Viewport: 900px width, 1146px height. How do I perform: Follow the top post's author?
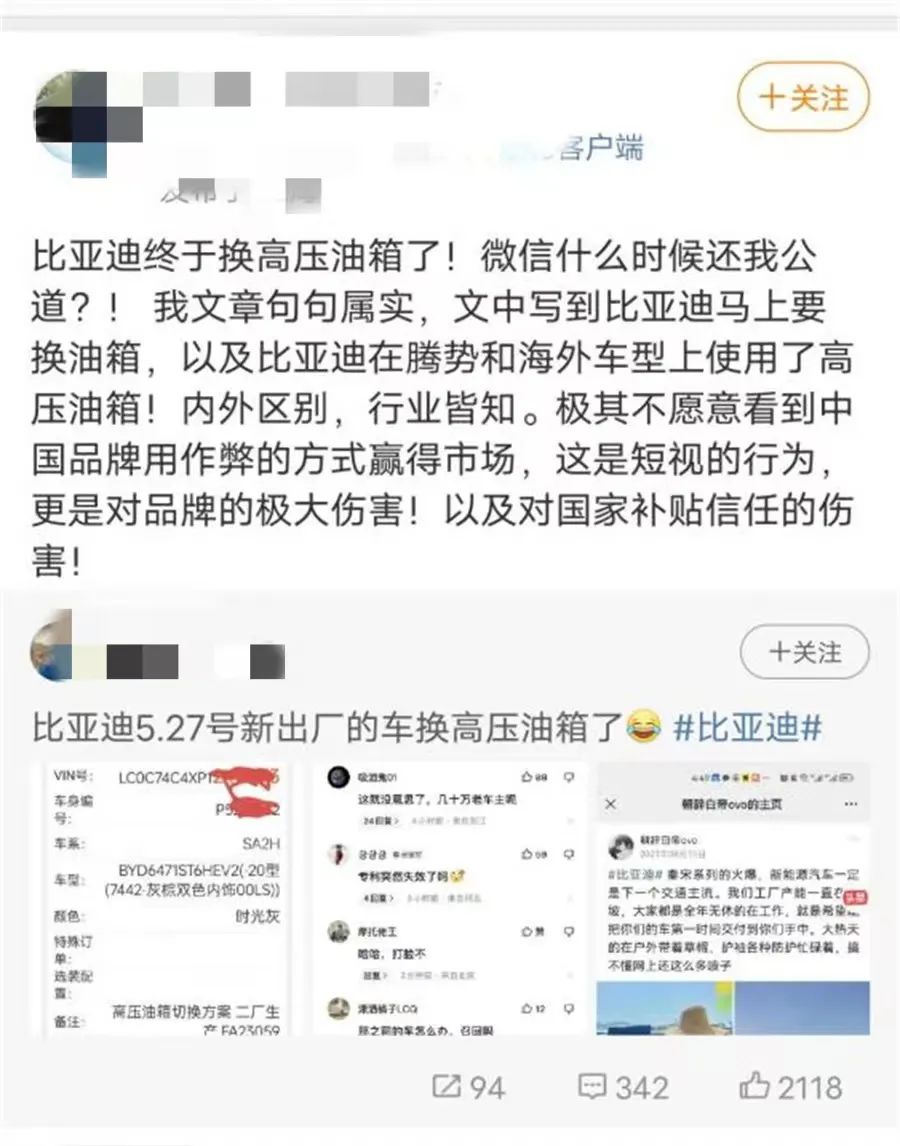pyautogui.click(x=802, y=97)
